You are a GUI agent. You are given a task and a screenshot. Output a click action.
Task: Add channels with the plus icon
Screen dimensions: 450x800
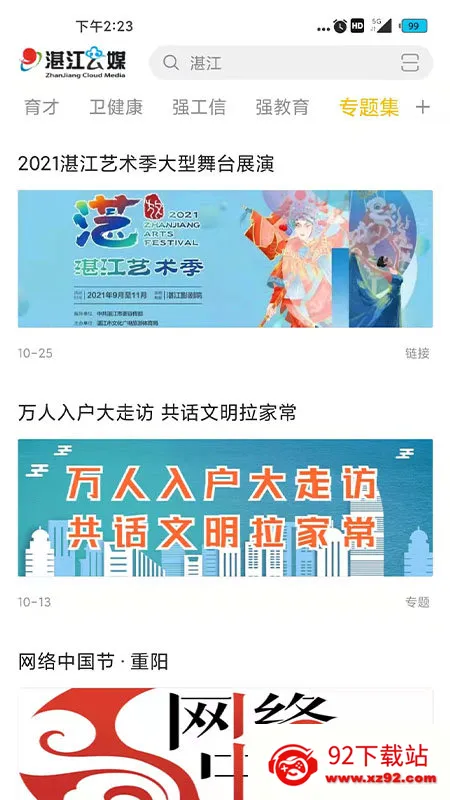(422, 107)
